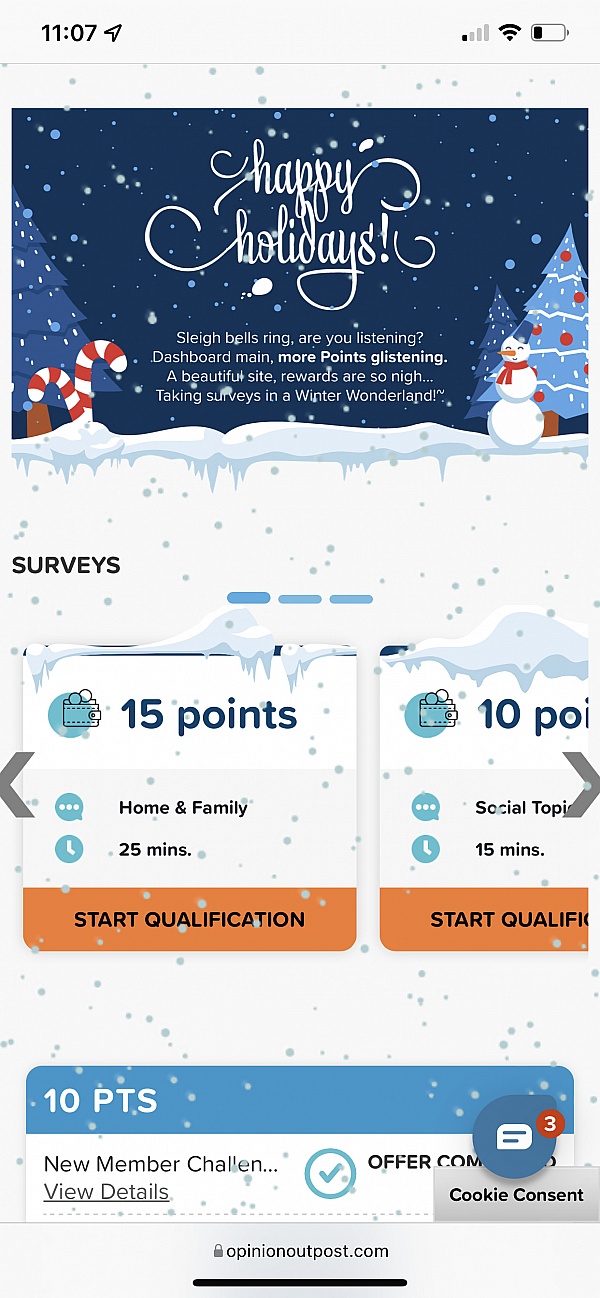Start qualification for the 10 points survey
600x1298 pixels.
[490, 919]
